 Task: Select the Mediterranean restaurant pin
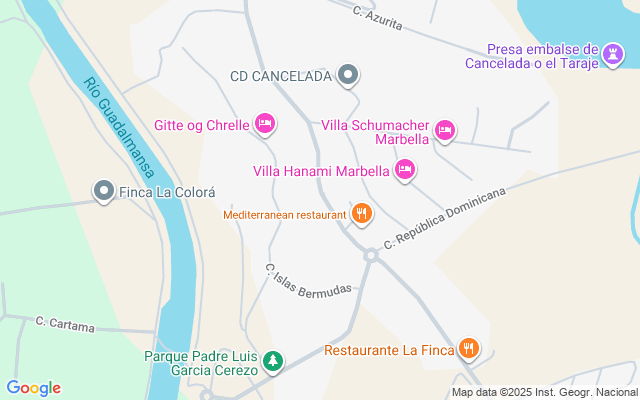pyautogui.click(x=362, y=213)
